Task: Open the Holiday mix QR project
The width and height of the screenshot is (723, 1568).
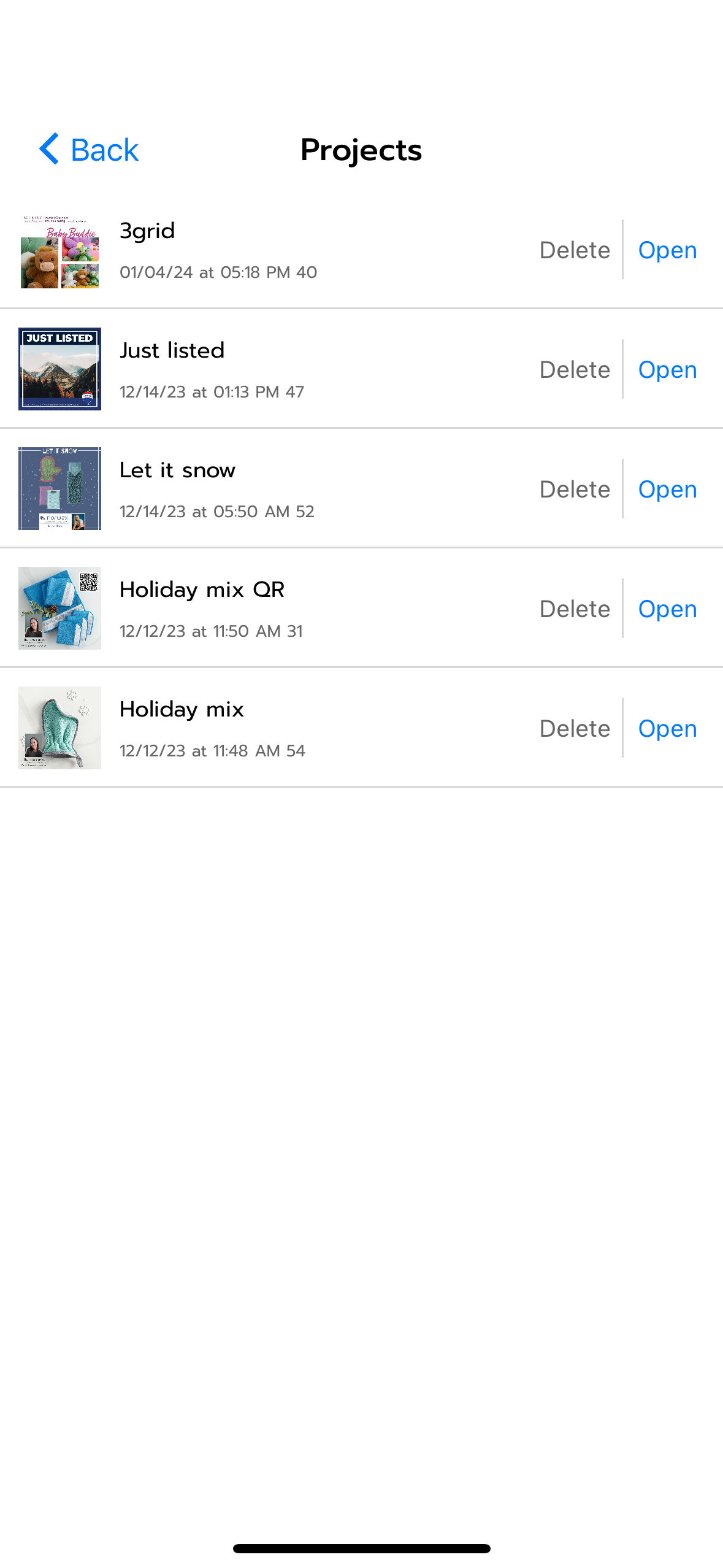Action: pyautogui.click(x=667, y=609)
